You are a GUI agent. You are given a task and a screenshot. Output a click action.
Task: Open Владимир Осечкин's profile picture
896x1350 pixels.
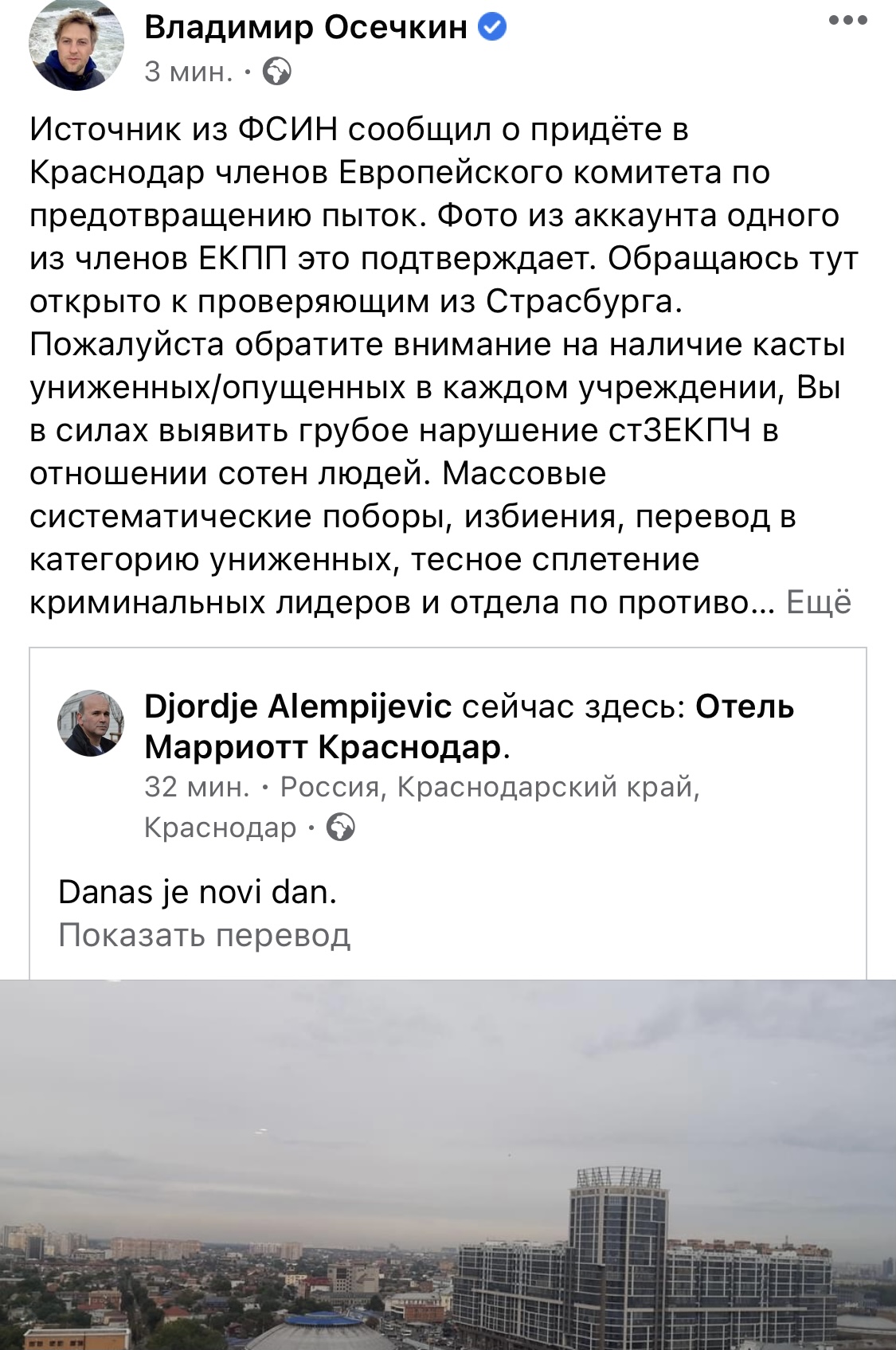click(76, 45)
